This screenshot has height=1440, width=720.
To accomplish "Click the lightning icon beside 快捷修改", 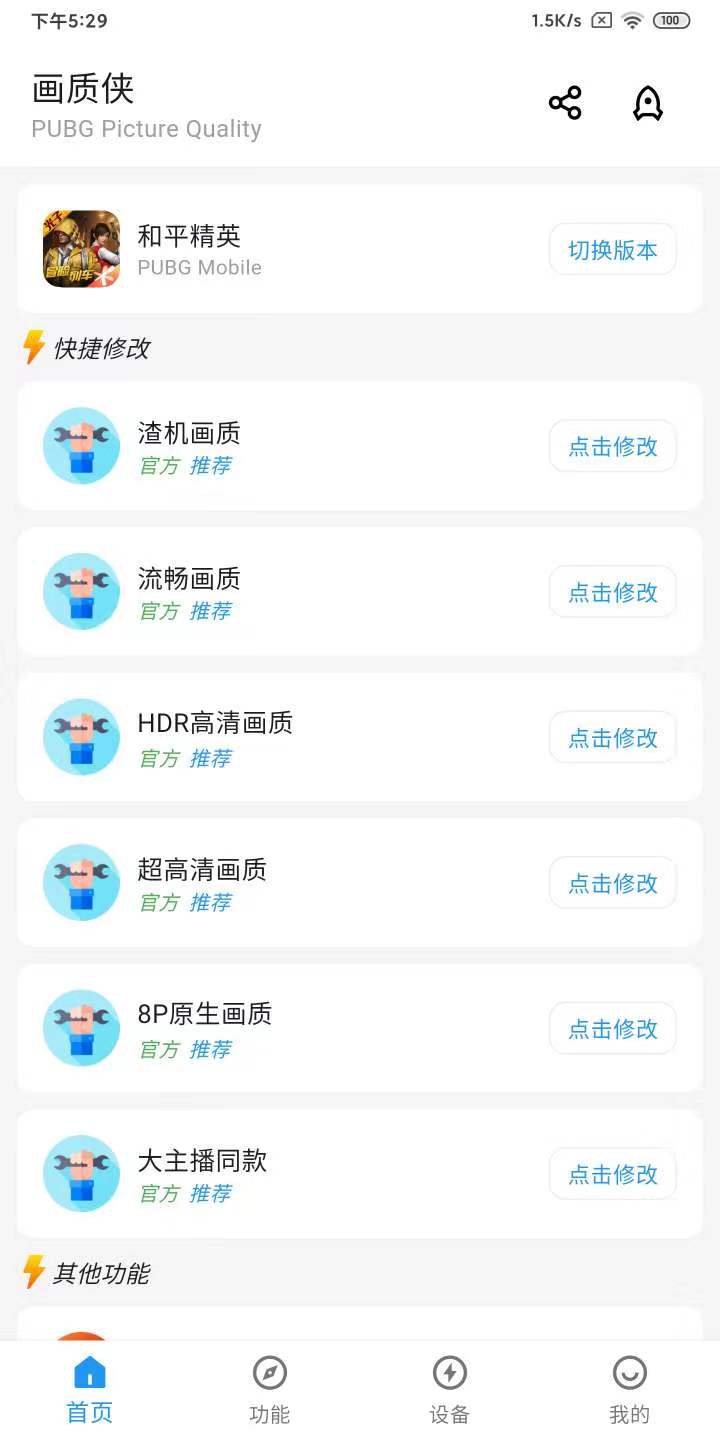I will point(31,347).
